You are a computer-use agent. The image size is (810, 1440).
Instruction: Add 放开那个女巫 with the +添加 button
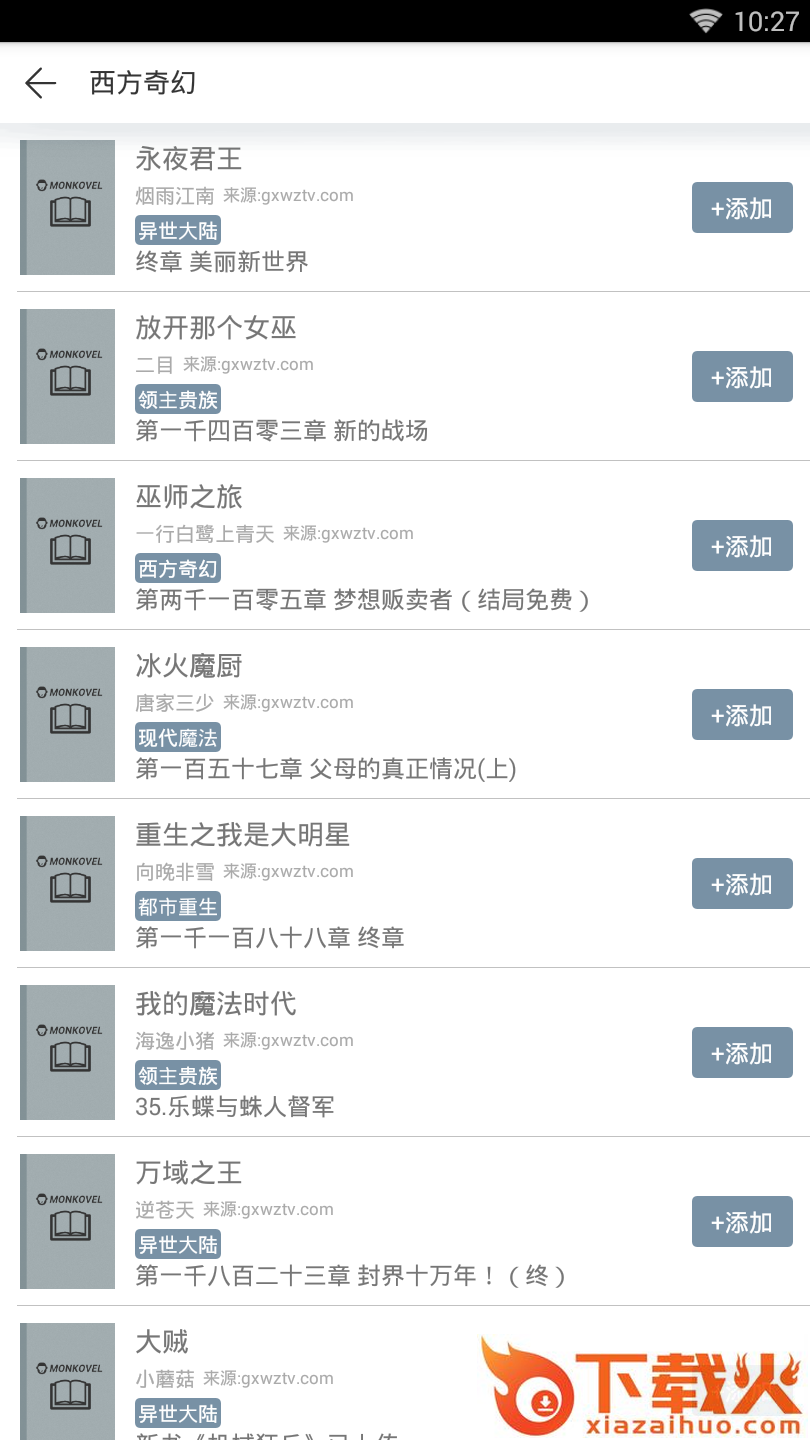(742, 377)
